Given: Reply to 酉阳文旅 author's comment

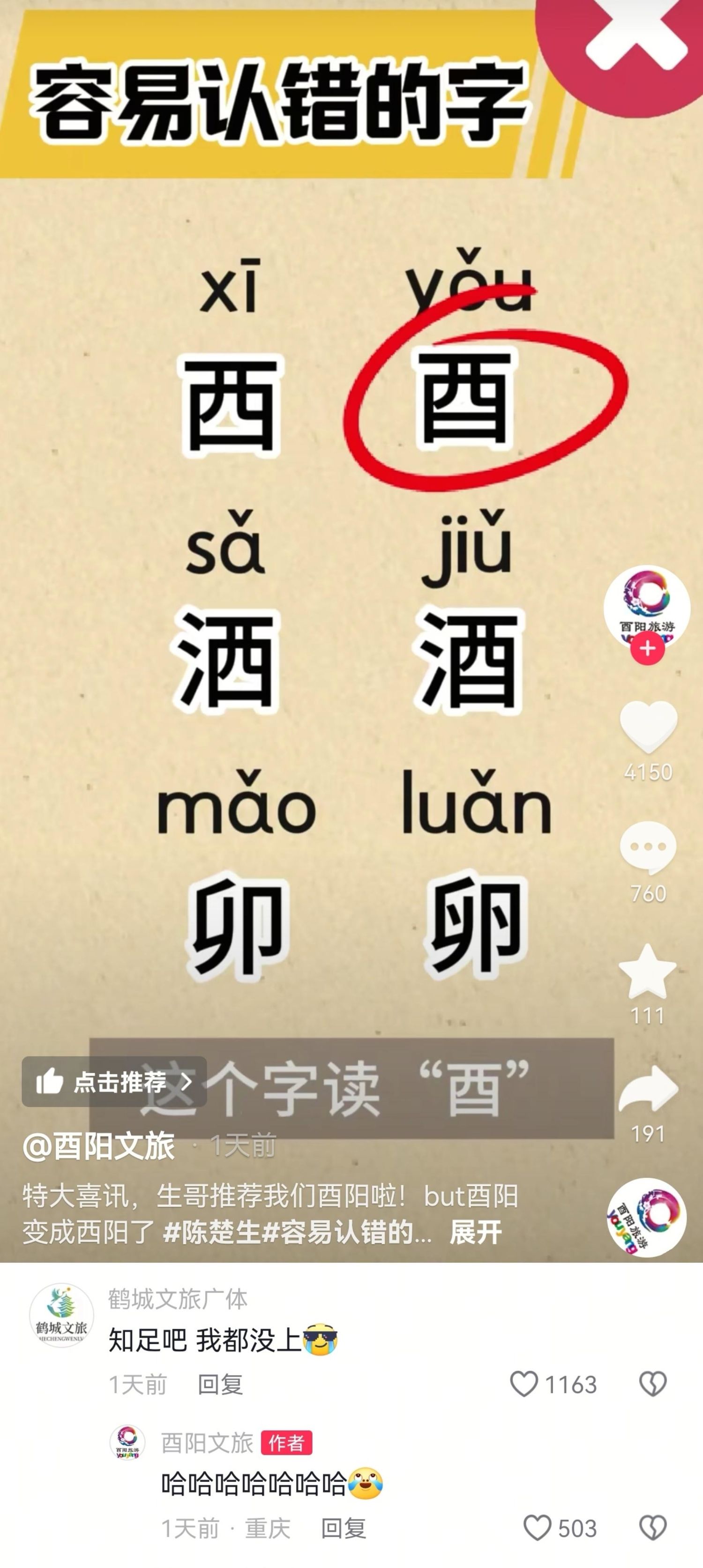Looking at the screenshot, I should [x=343, y=1528].
